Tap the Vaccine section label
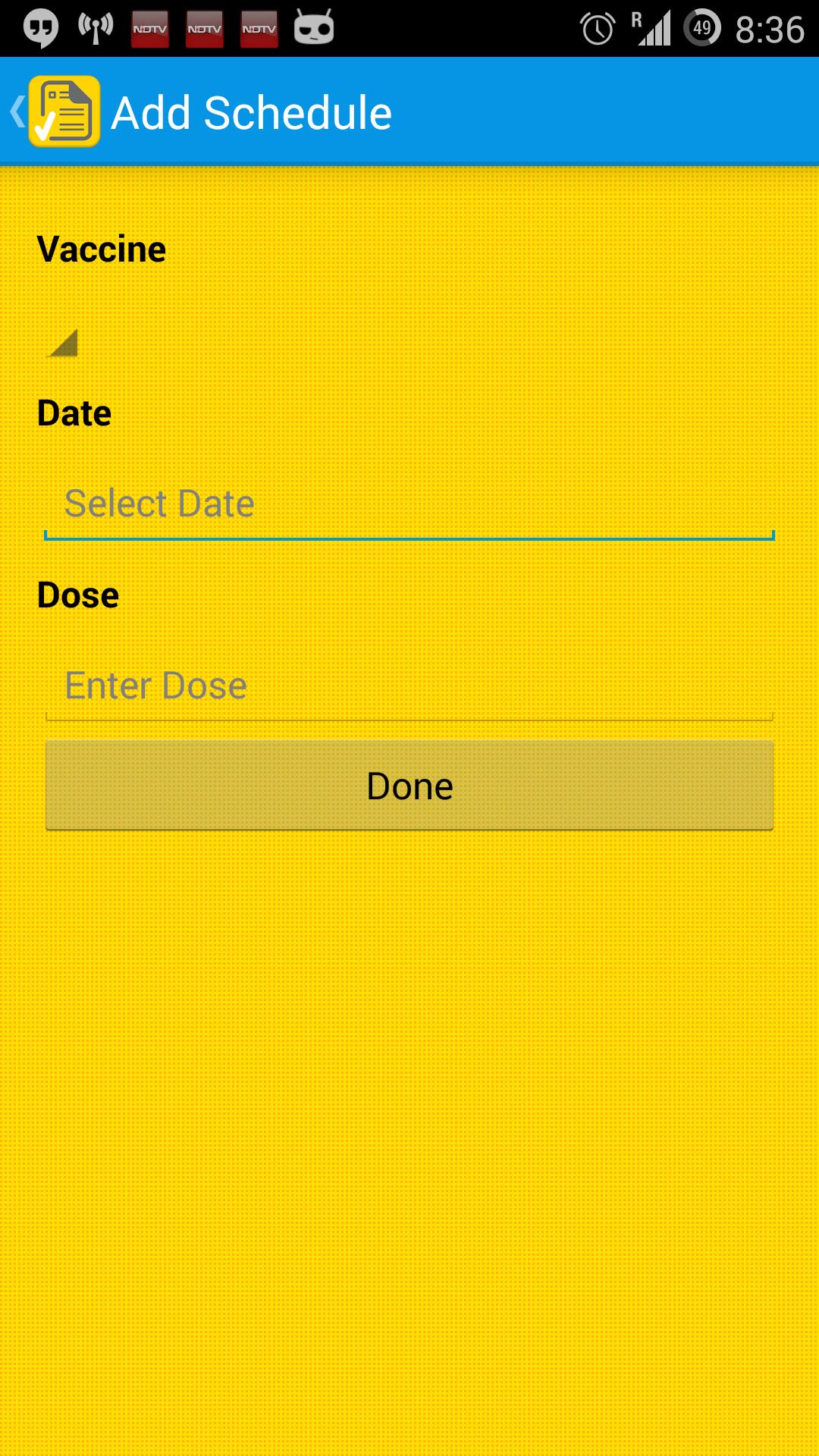The height and width of the screenshot is (1456, 819). [102, 248]
